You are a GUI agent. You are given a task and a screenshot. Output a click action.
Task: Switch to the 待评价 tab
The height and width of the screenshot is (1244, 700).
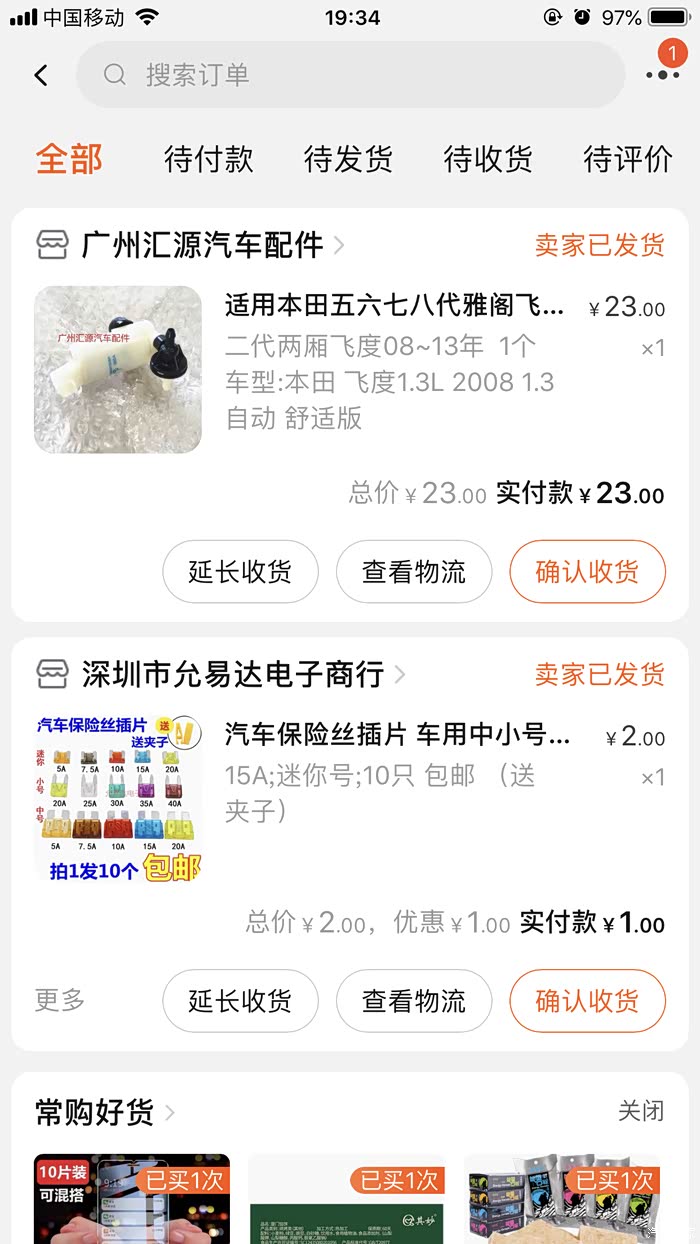[628, 159]
